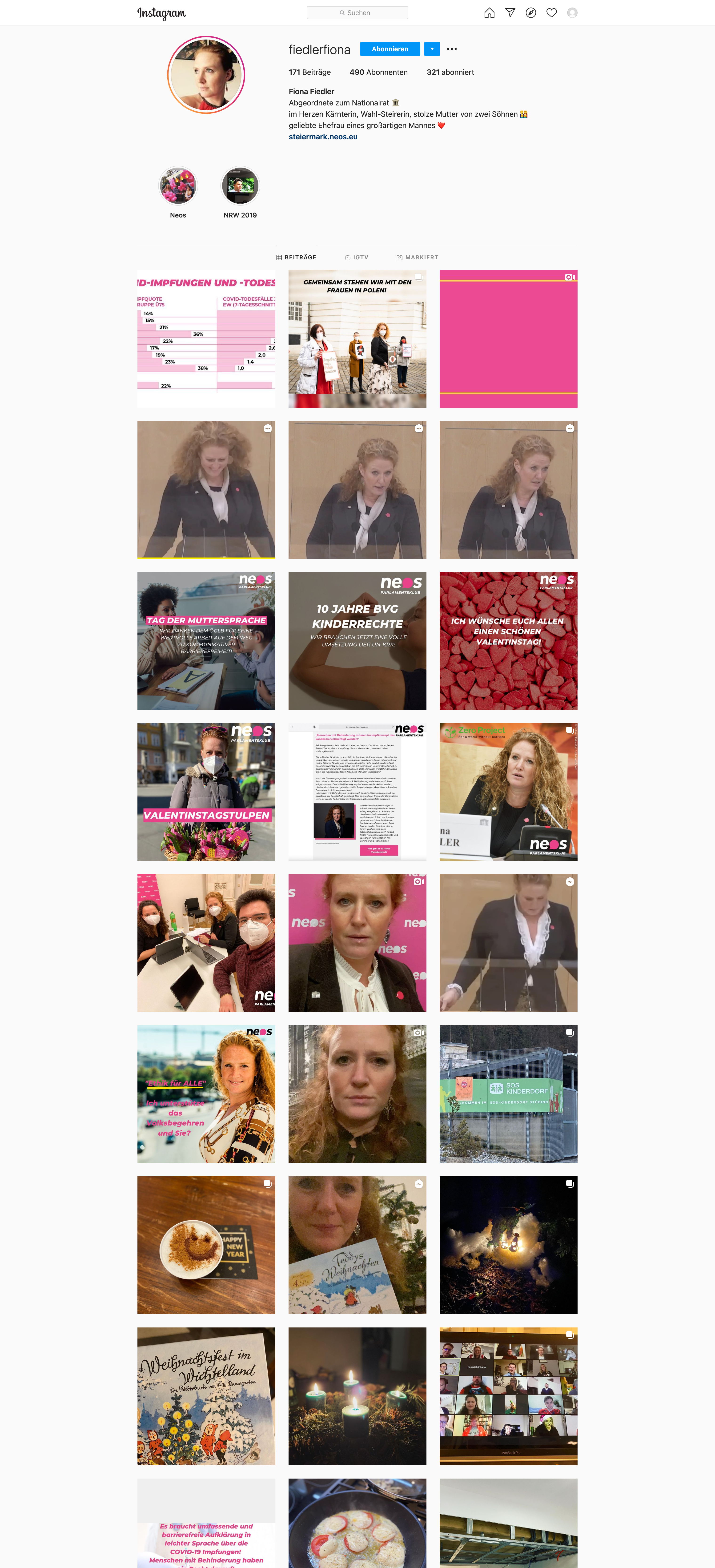Tap the Abonnieren button
The height and width of the screenshot is (1568, 715).
coord(390,49)
